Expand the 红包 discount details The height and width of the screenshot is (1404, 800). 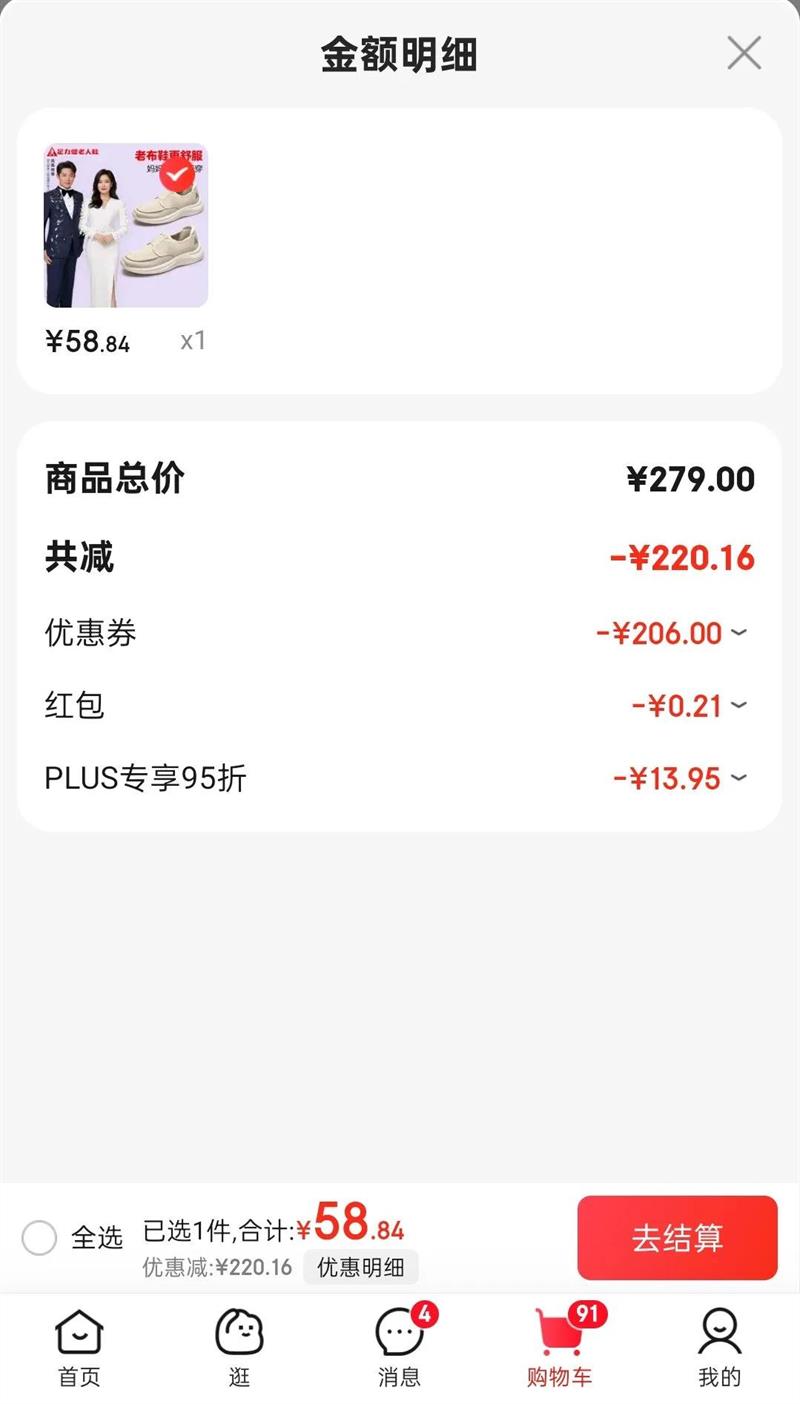coord(739,706)
